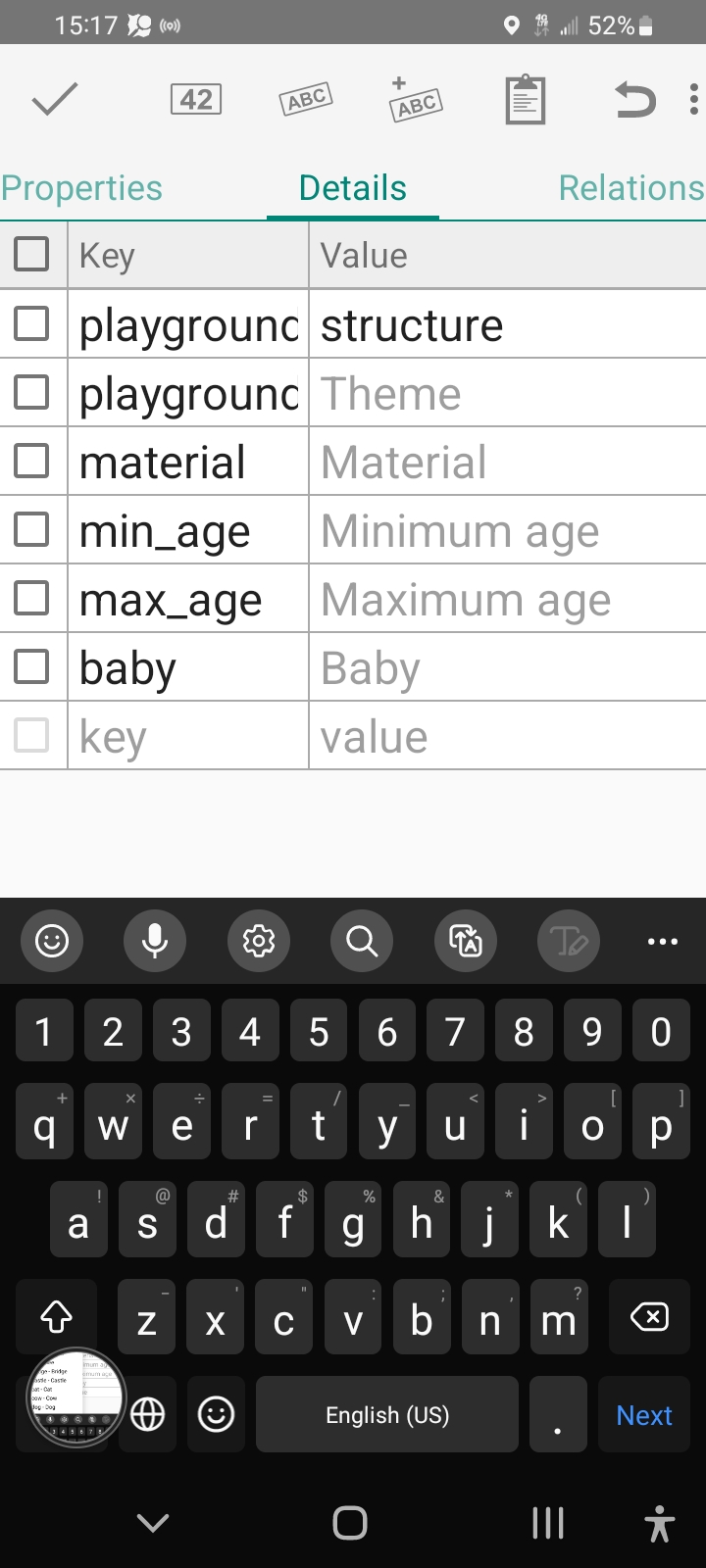Enter a value in the Maximum age field
Viewport: 706px width, 1568px height.
point(508,599)
